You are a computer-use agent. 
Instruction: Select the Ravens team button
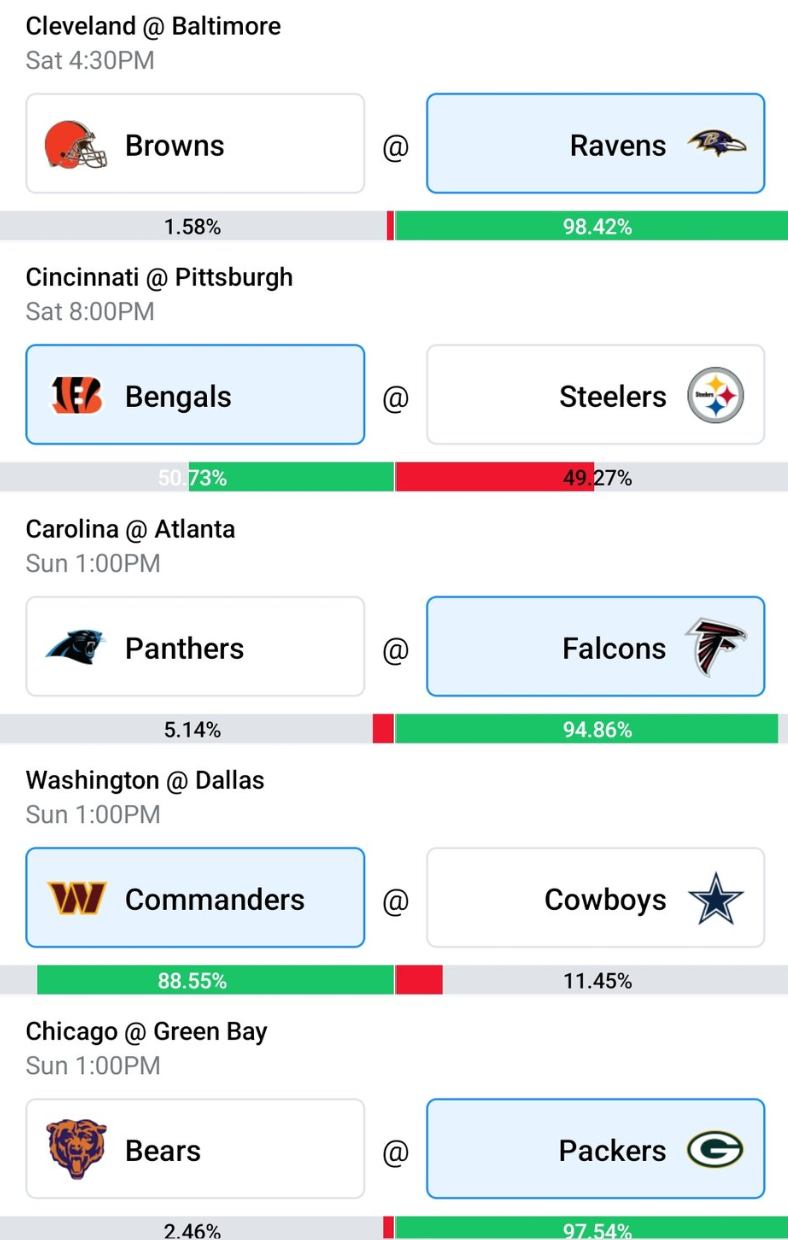[x=596, y=143]
